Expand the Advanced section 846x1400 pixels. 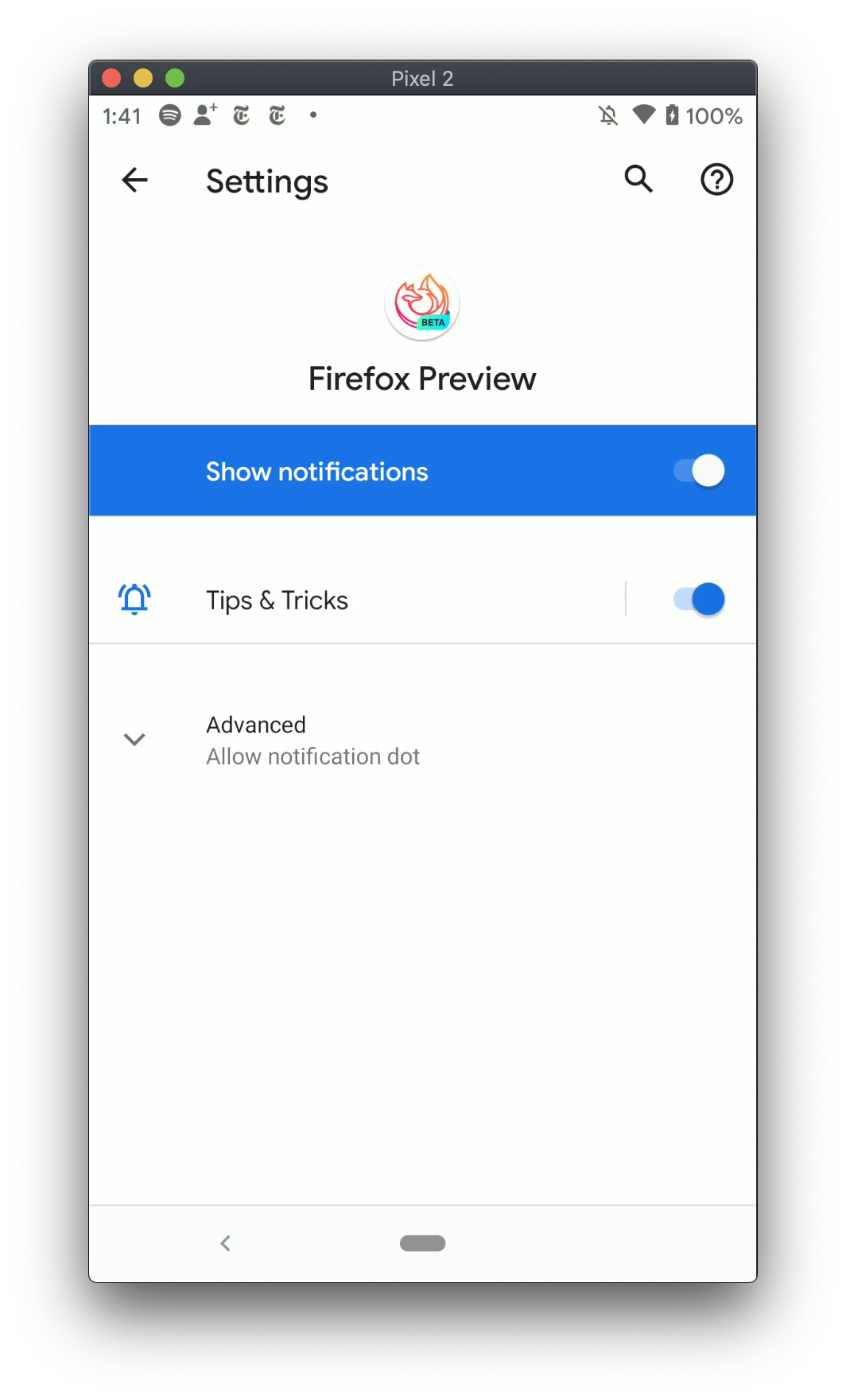(x=134, y=740)
